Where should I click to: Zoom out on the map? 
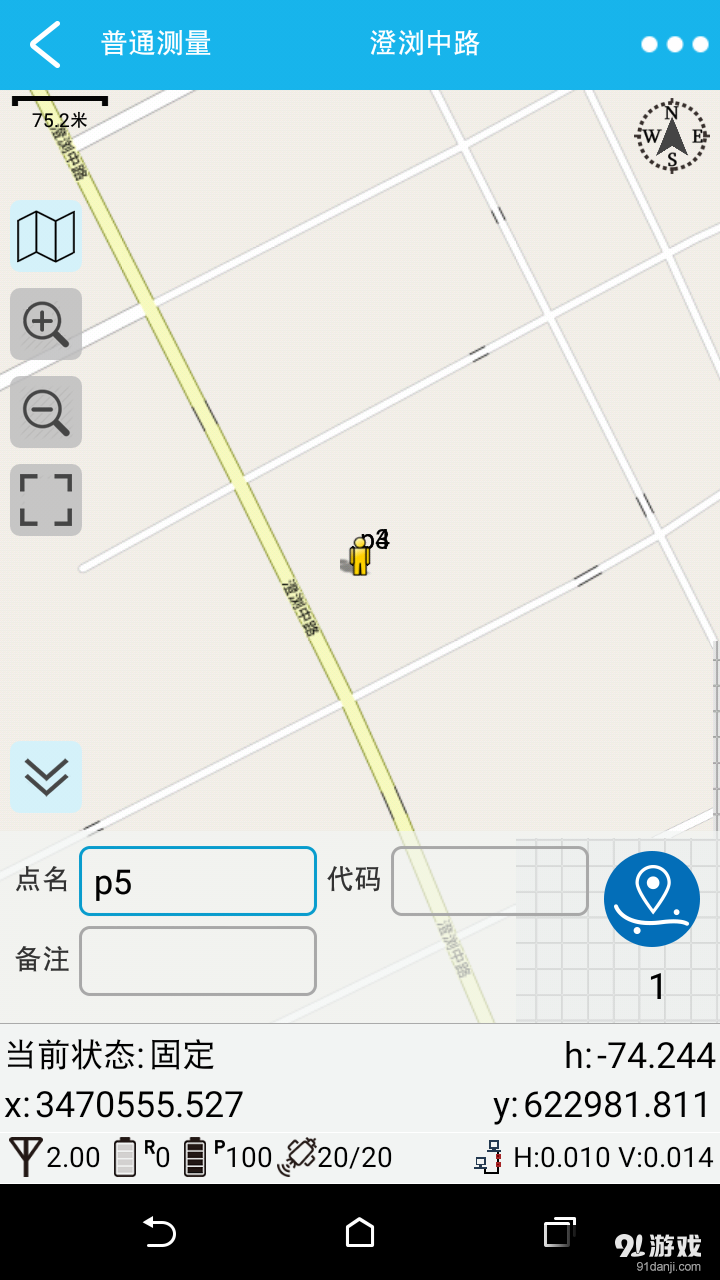[x=45, y=412]
